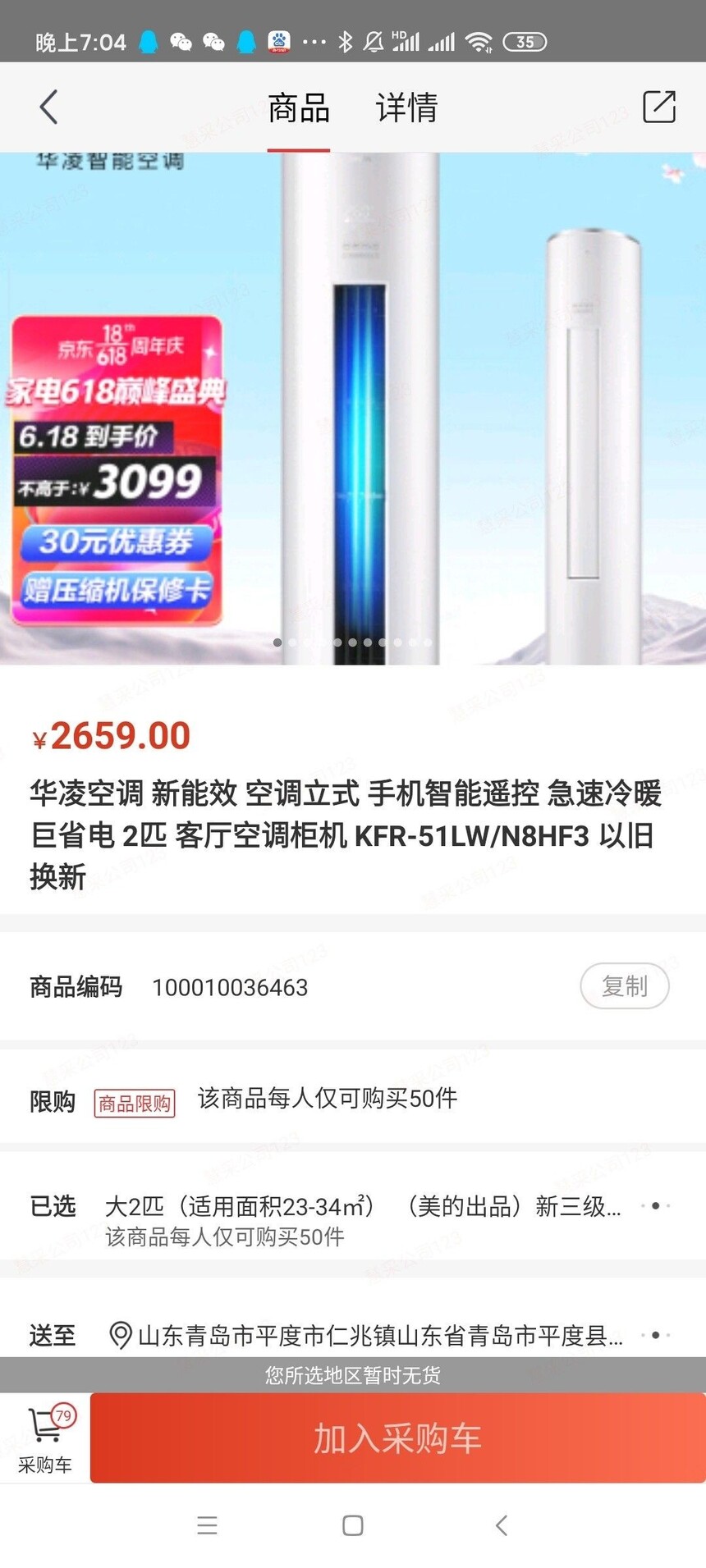Image resolution: width=706 pixels, height=1568 pixels.
Task: Change the 送至 delivery address
Action: click(353, 1335)
